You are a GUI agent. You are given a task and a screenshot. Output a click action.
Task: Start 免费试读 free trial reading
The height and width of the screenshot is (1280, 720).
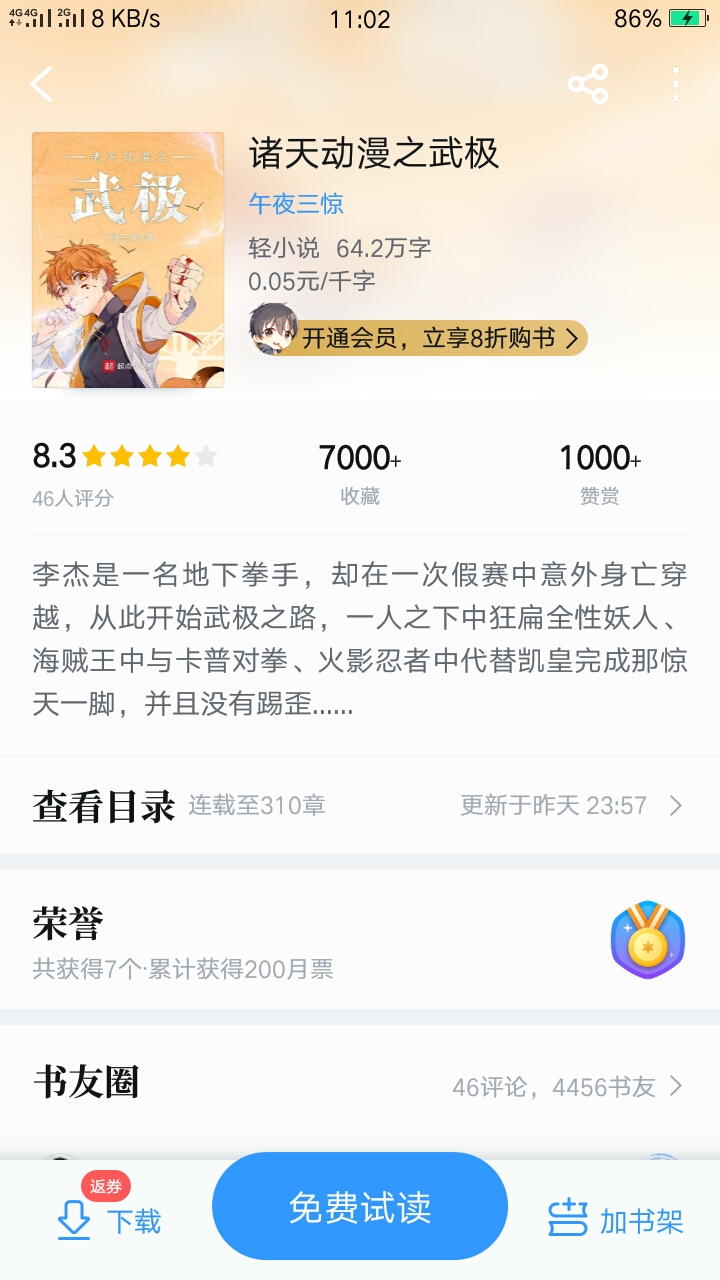[x=360, y=1207]
